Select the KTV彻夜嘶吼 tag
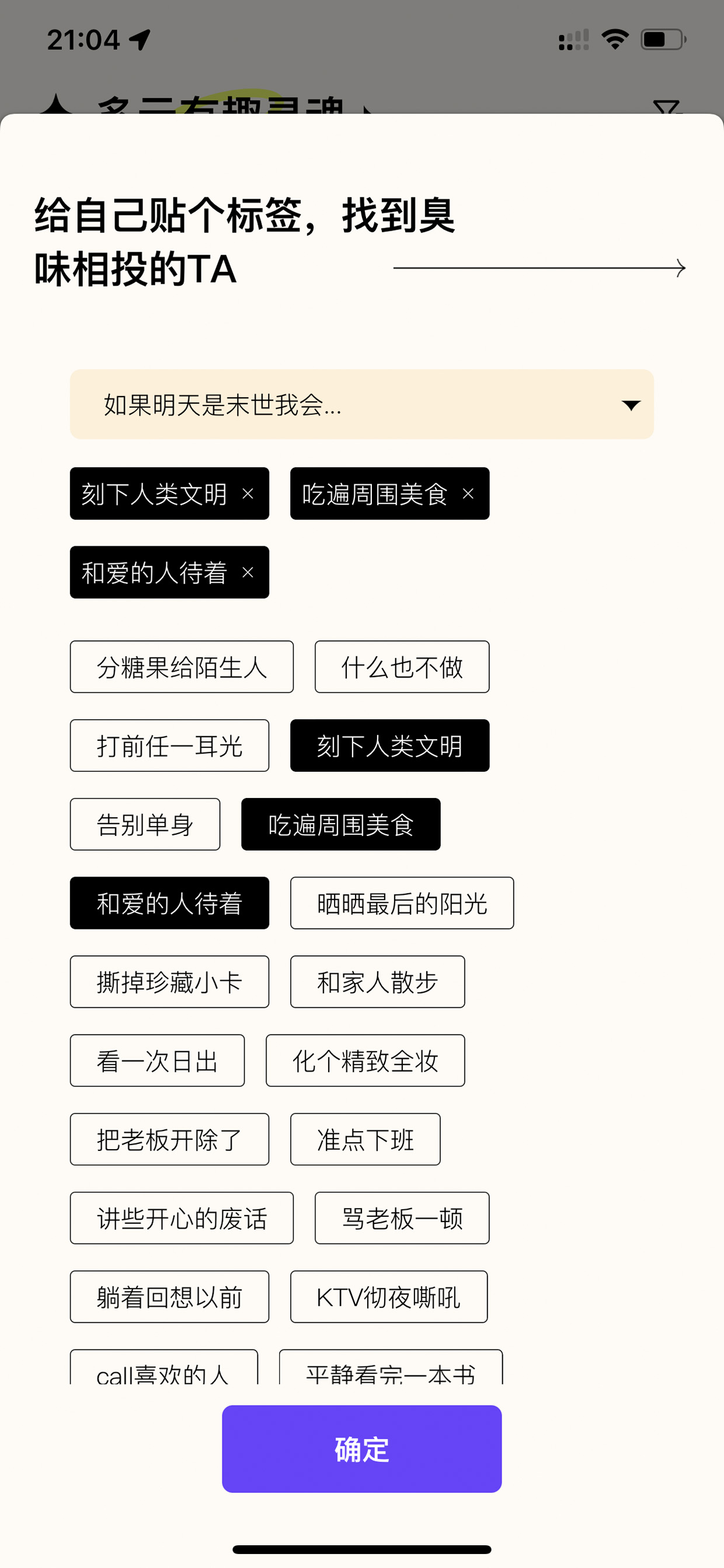Viewport: 724px width, 1568px height. click(389, 1296)
